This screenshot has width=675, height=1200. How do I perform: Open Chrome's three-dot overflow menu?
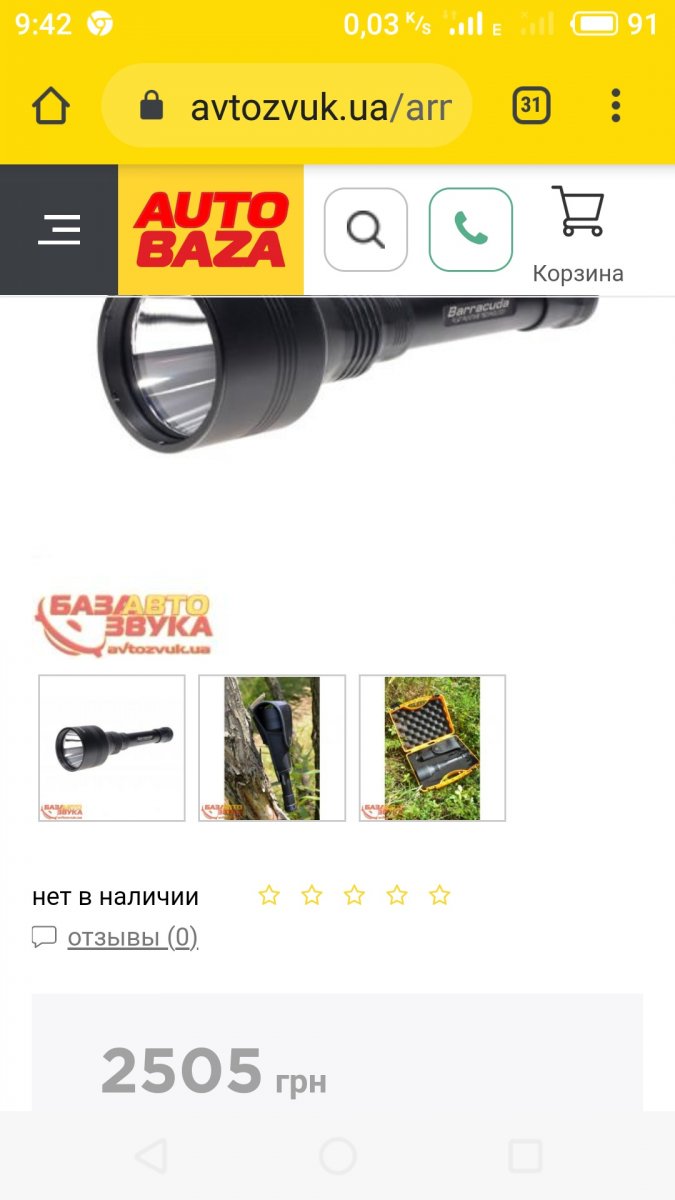[615, 106]
